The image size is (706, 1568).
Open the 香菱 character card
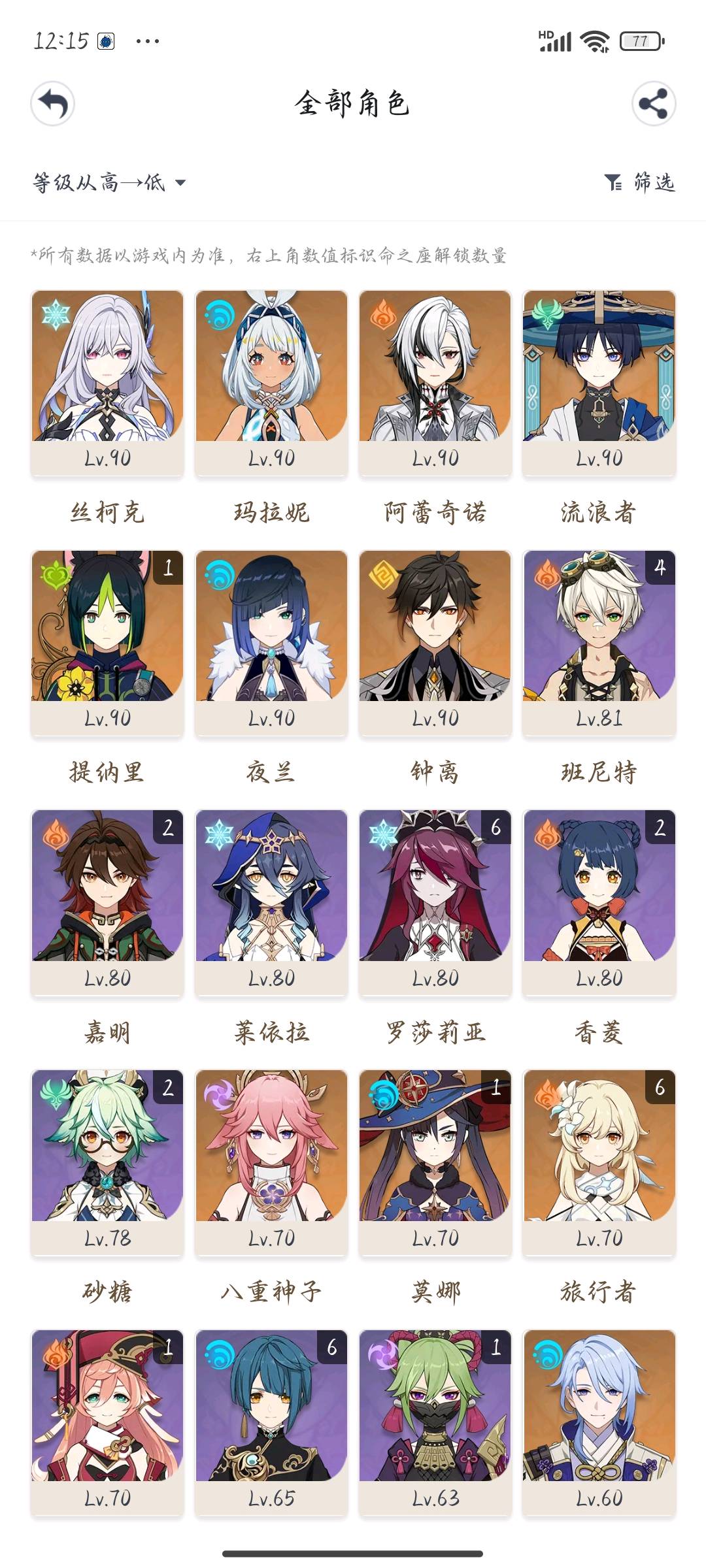click(x=599, y=902)
